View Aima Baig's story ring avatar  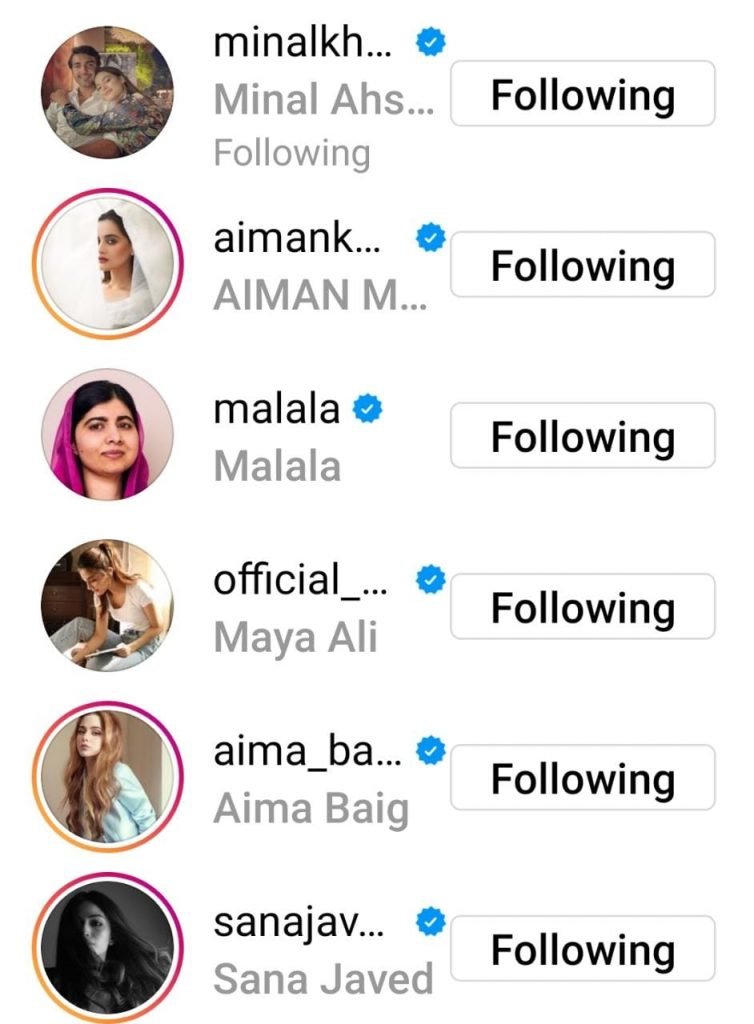point(108,777)
